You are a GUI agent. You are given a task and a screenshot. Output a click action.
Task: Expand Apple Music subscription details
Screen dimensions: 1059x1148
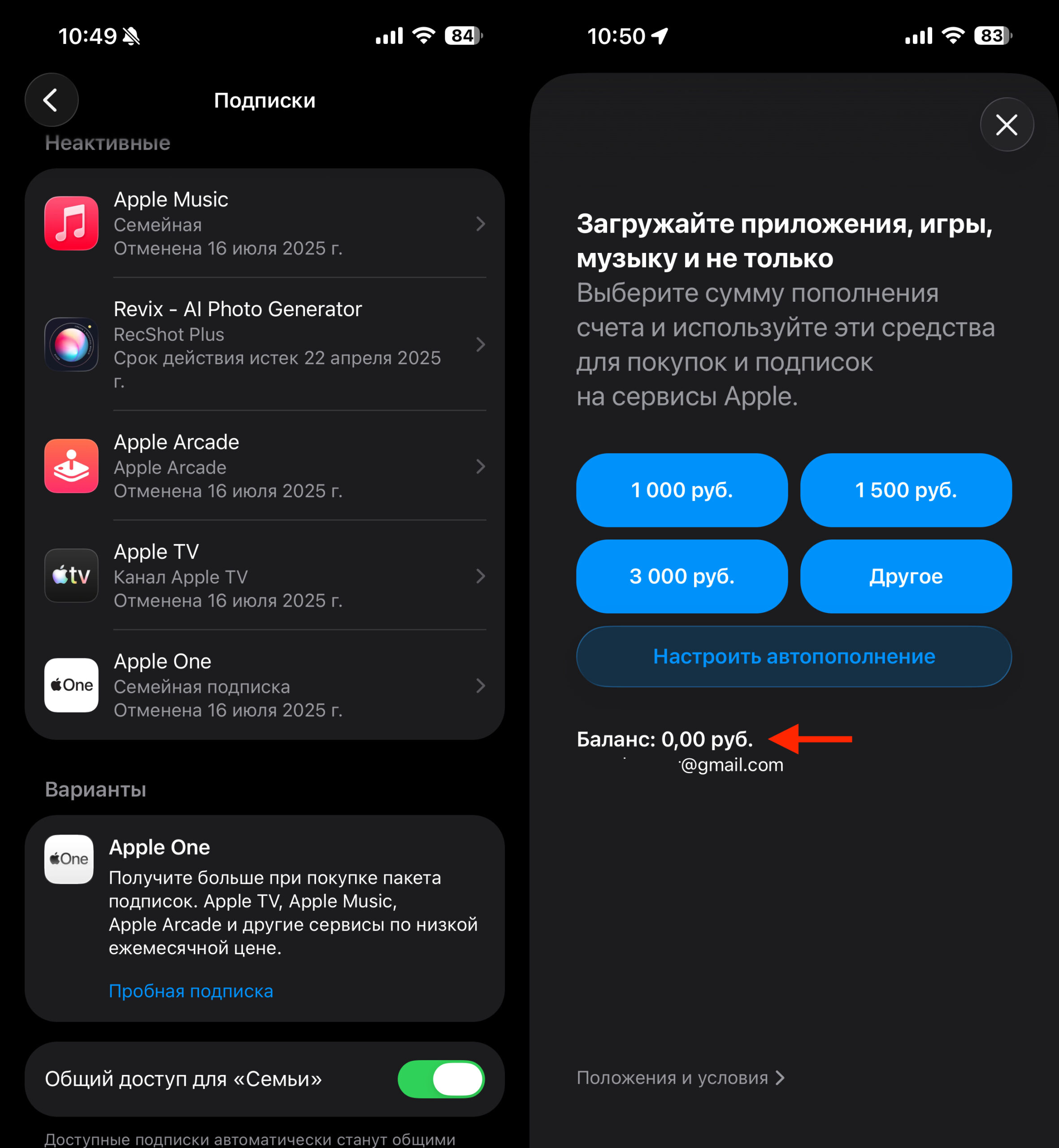tap(480, 223)
